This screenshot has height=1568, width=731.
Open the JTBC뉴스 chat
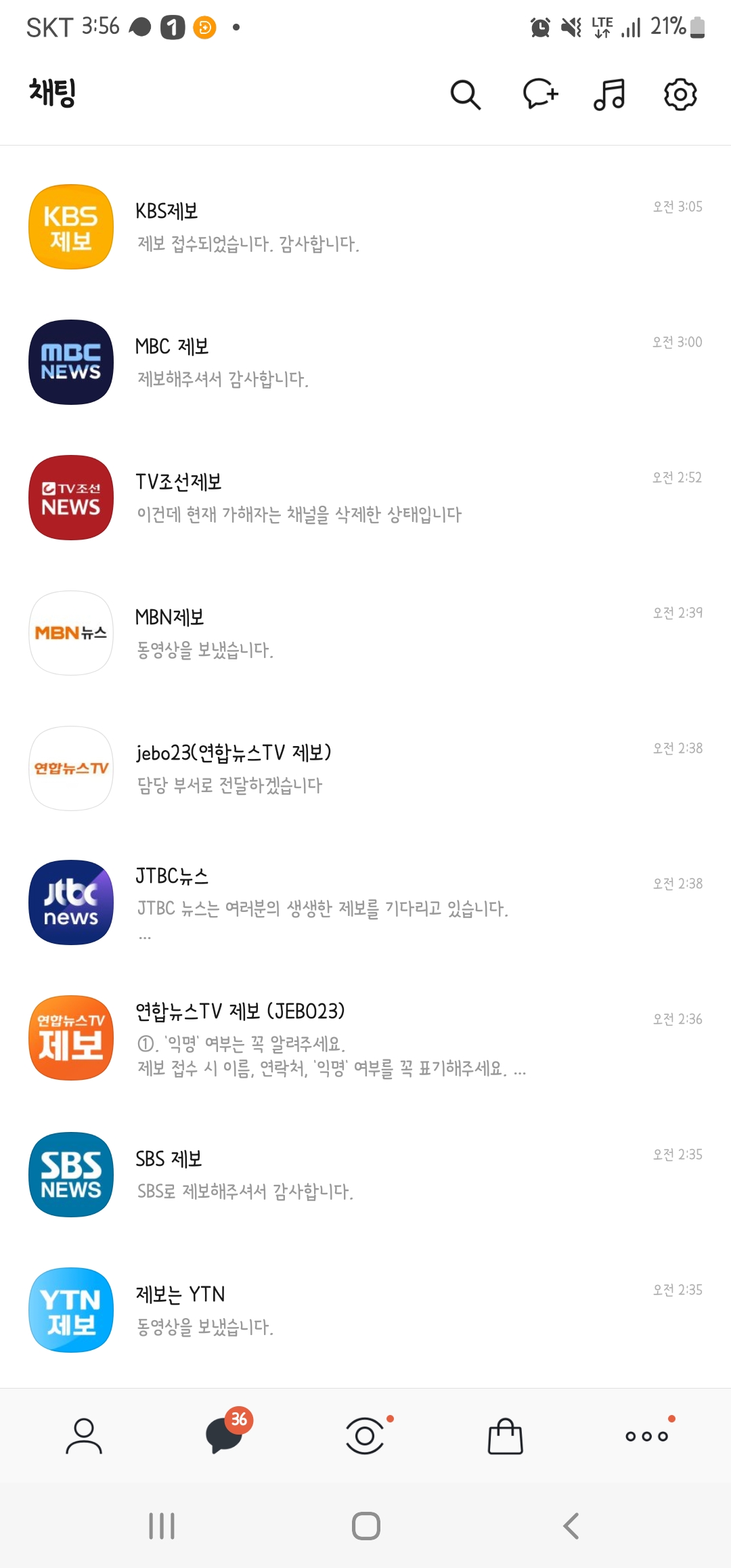365,904
